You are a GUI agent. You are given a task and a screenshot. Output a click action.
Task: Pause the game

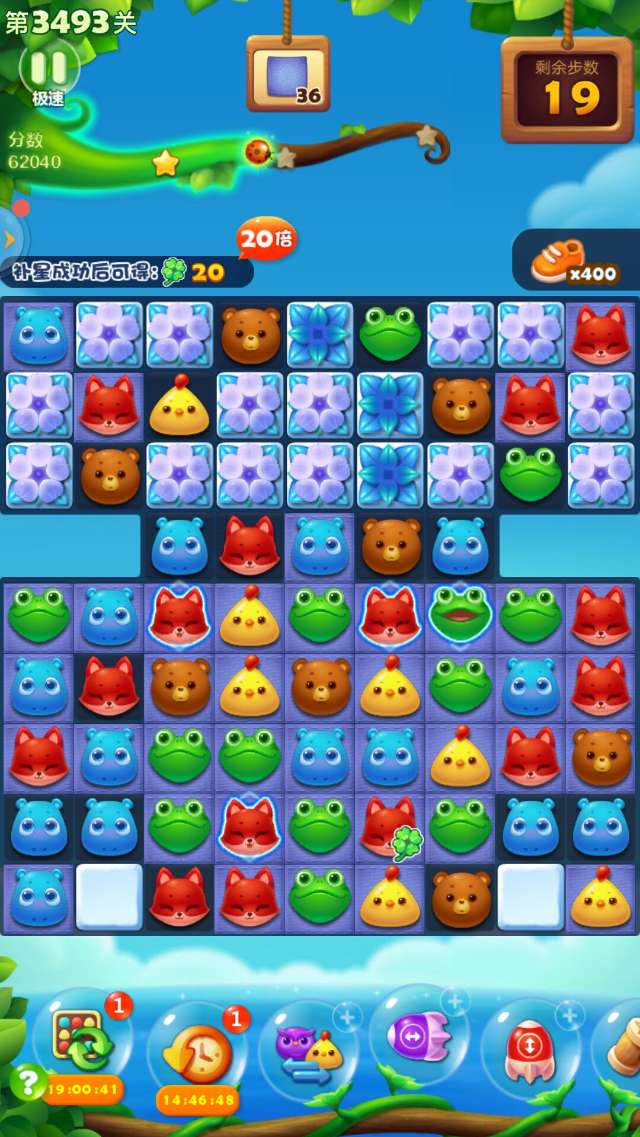click(x=49, y=68)
